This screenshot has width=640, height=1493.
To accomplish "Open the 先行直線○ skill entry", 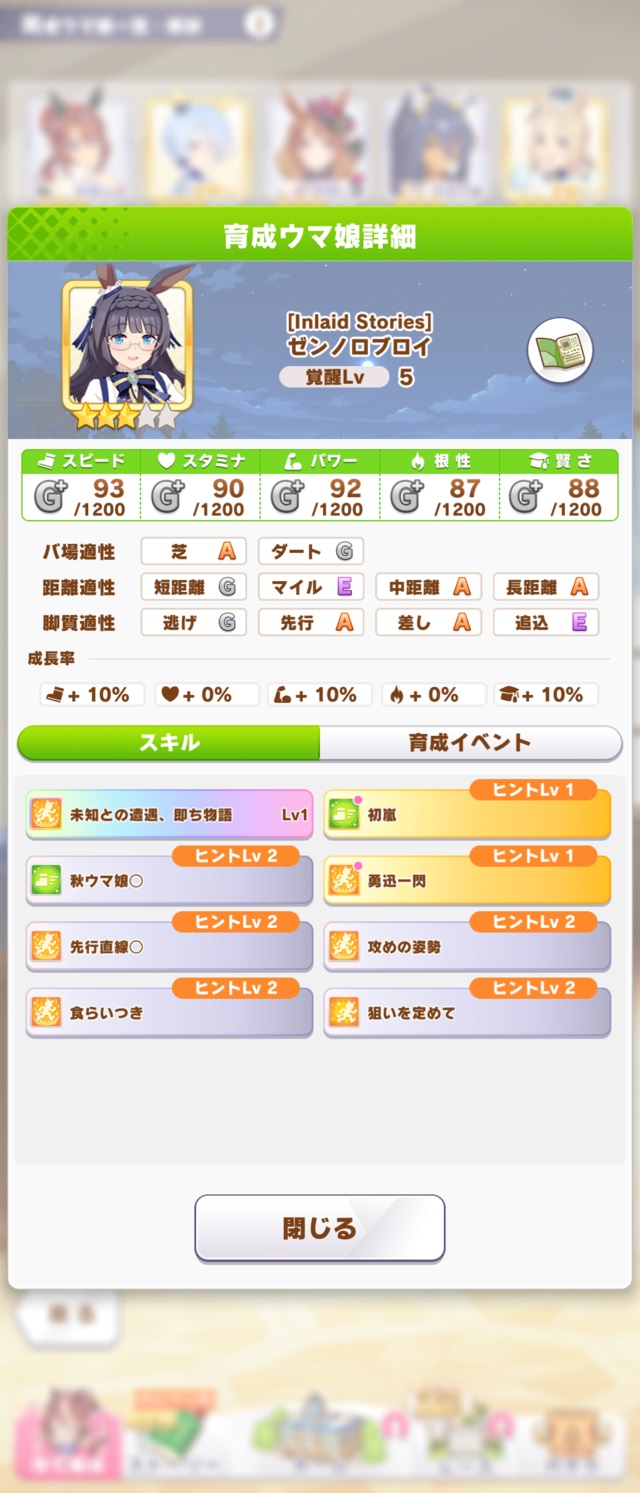I will pyautogui.click(x=169, y=947).
